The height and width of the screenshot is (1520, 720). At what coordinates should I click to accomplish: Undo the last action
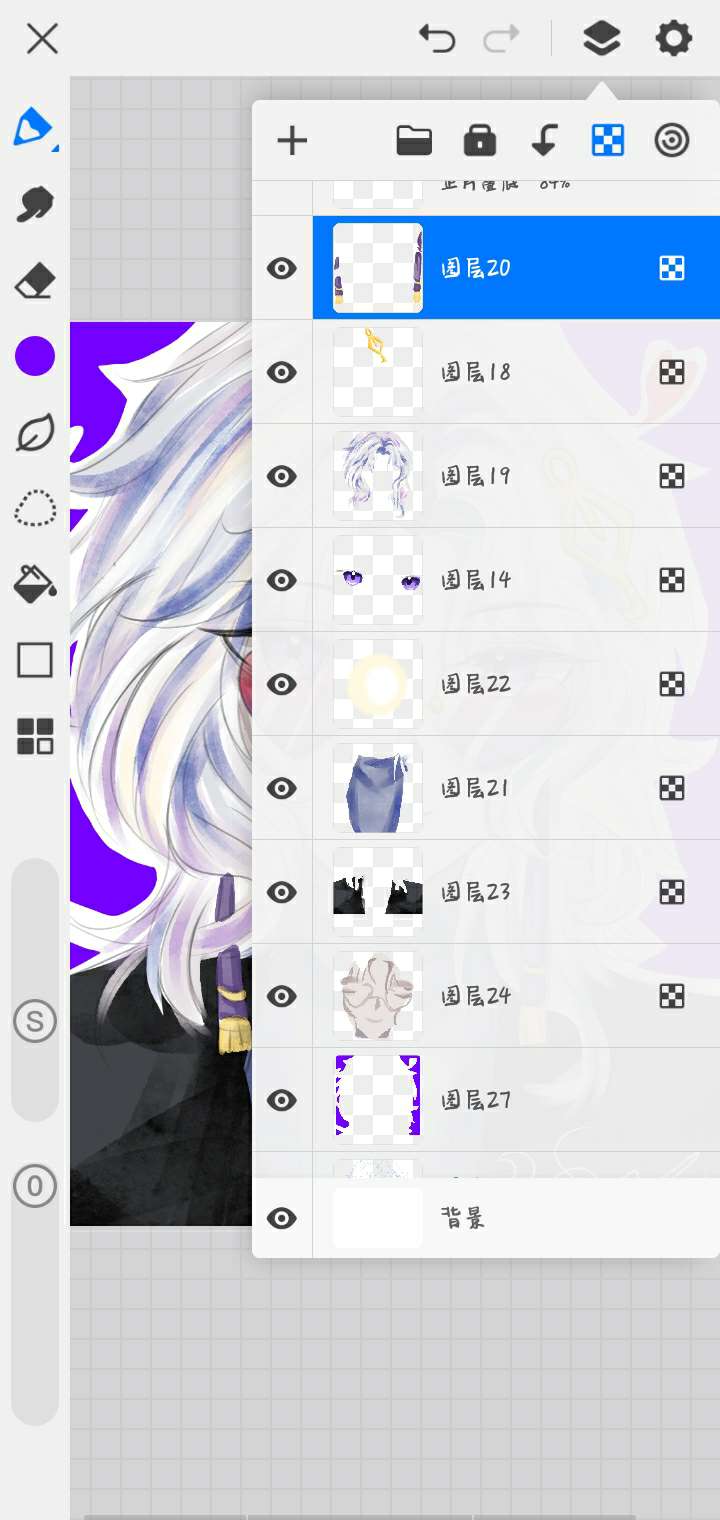click(x=437, y=39)
